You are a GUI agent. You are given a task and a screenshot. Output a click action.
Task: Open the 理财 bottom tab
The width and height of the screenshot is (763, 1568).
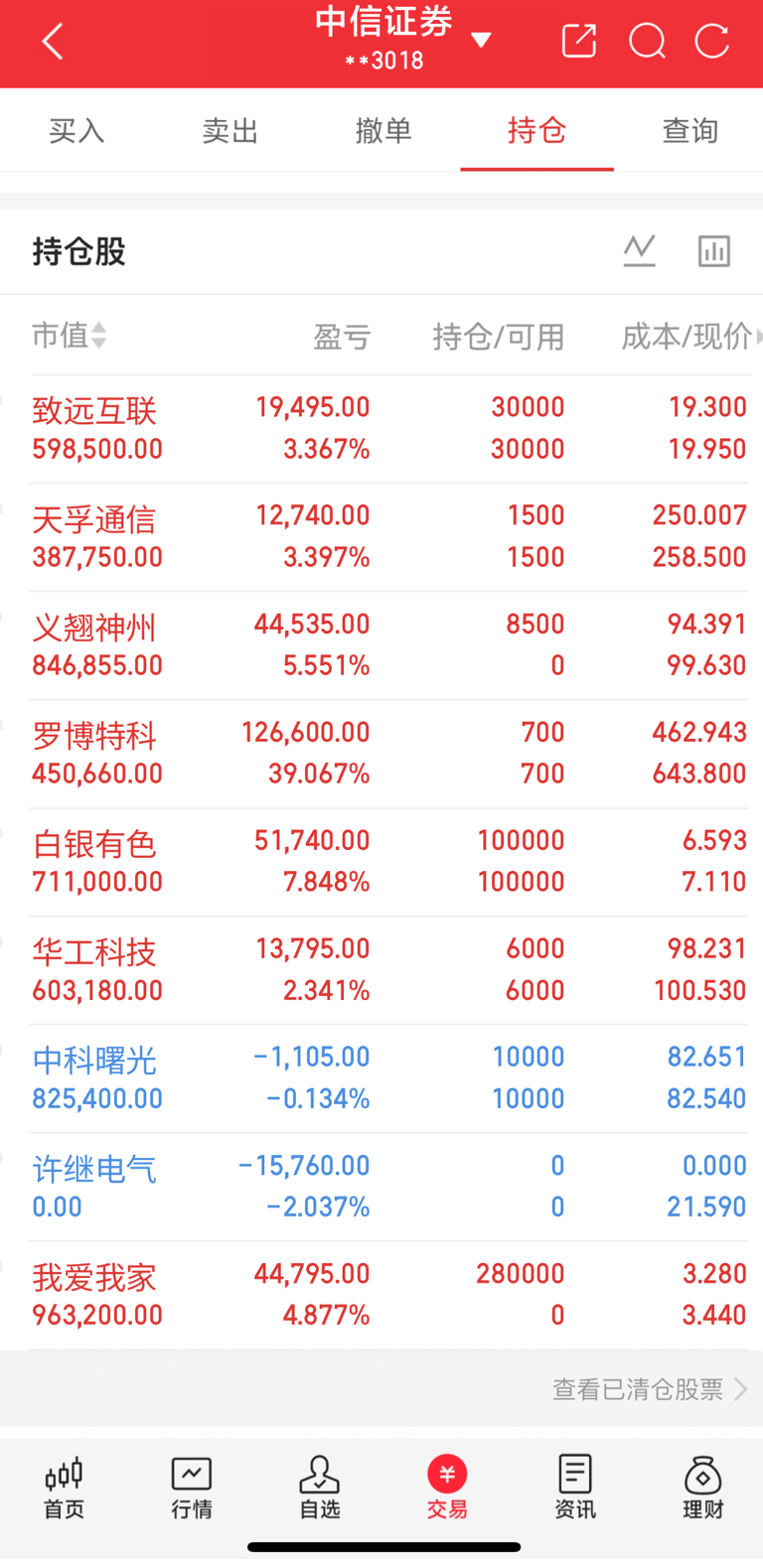702,1488
